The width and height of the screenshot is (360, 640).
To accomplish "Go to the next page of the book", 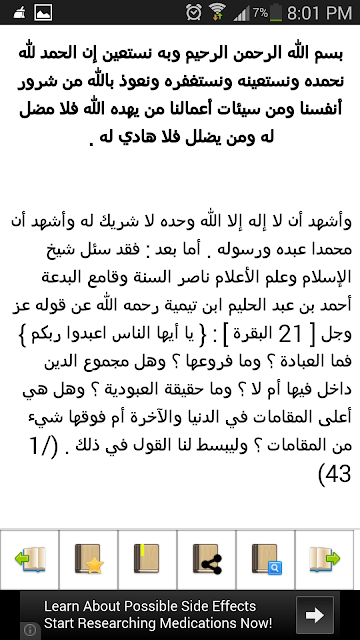I will (324, 559).
